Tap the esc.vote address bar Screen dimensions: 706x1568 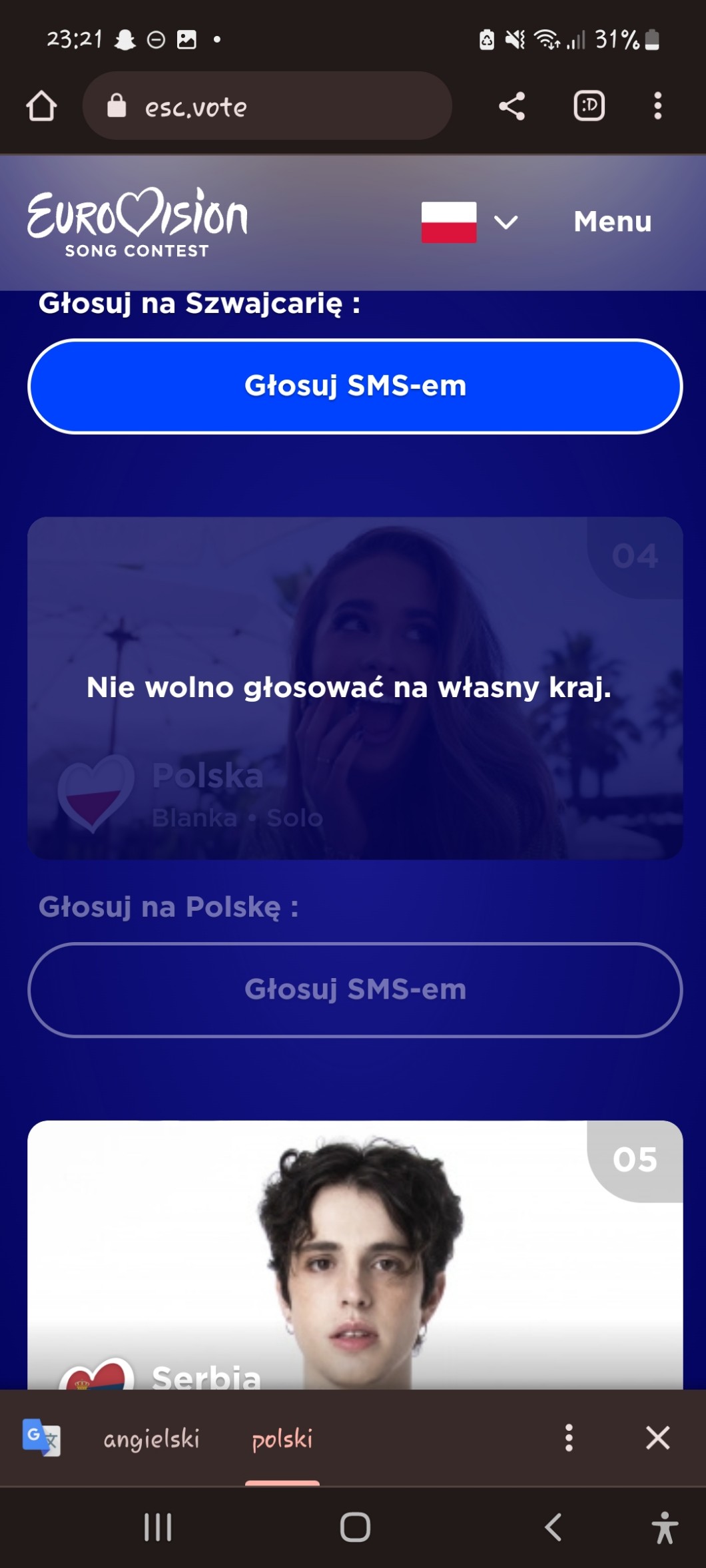pos(266,107)
